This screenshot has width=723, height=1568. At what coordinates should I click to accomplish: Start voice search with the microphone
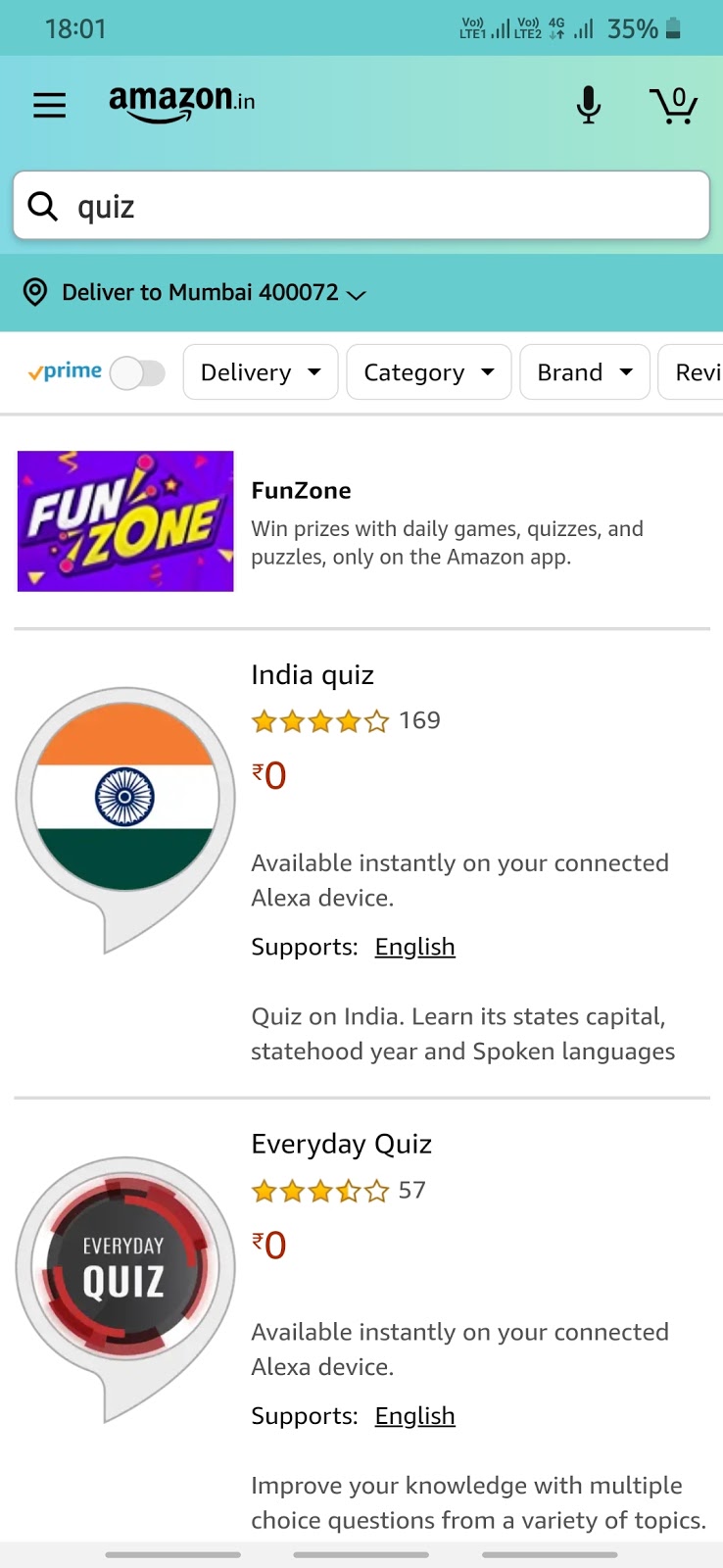(588, 104)
